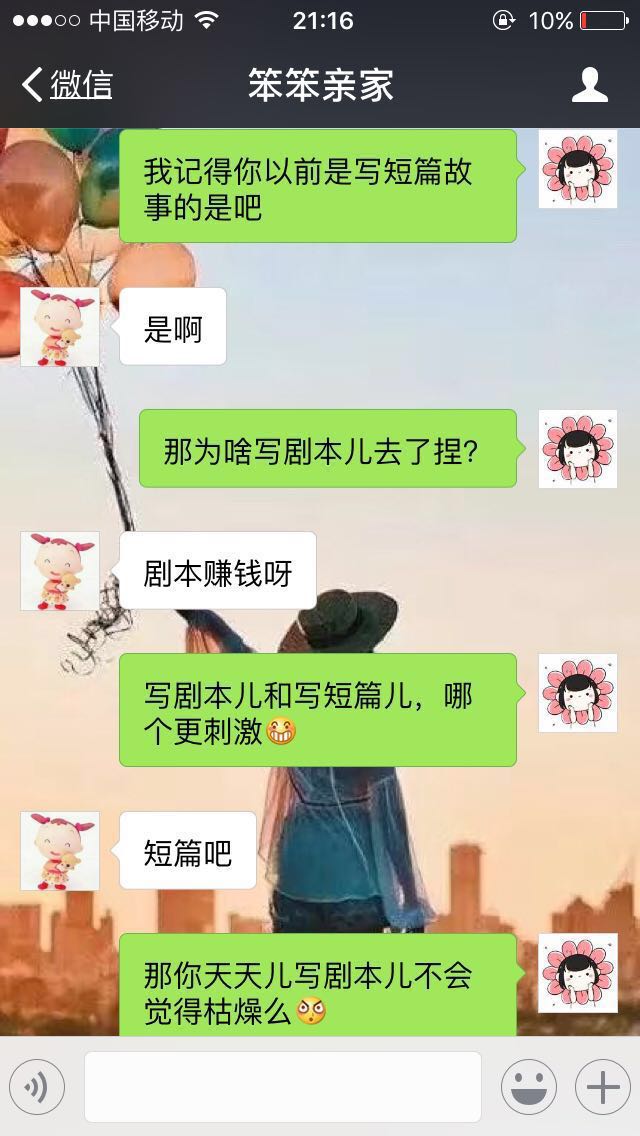Screen dimensions: 640x1136
Task: Tap avatar beside message 剧本赚钱呀
Action: 60,571
